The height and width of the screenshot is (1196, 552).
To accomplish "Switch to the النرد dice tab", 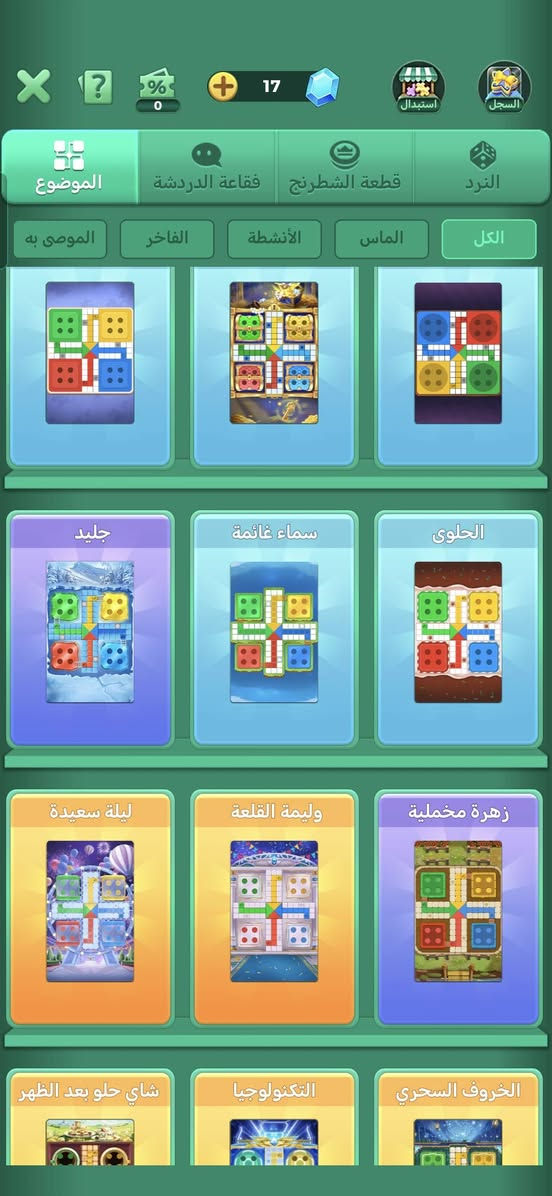I will 482,166.
